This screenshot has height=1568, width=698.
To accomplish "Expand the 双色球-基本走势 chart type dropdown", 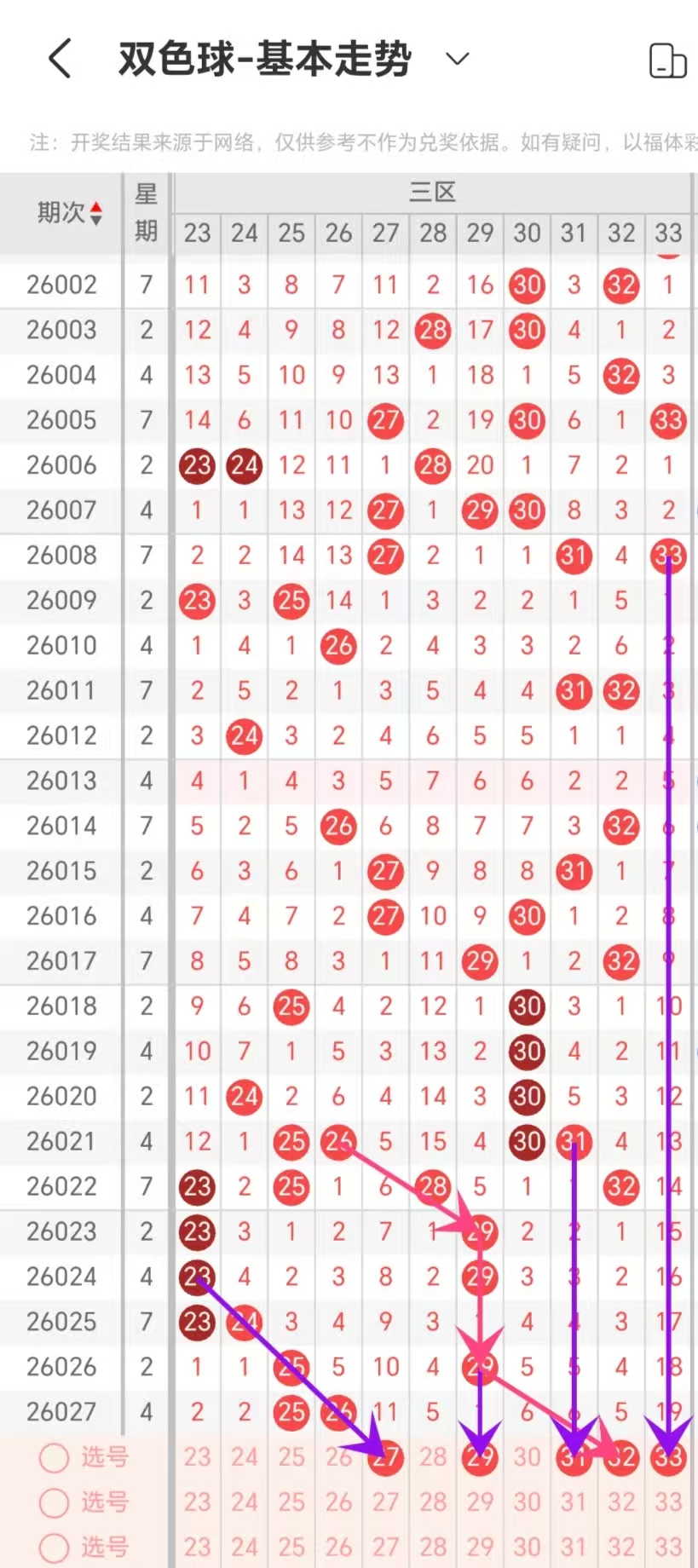I will (458, 59).
